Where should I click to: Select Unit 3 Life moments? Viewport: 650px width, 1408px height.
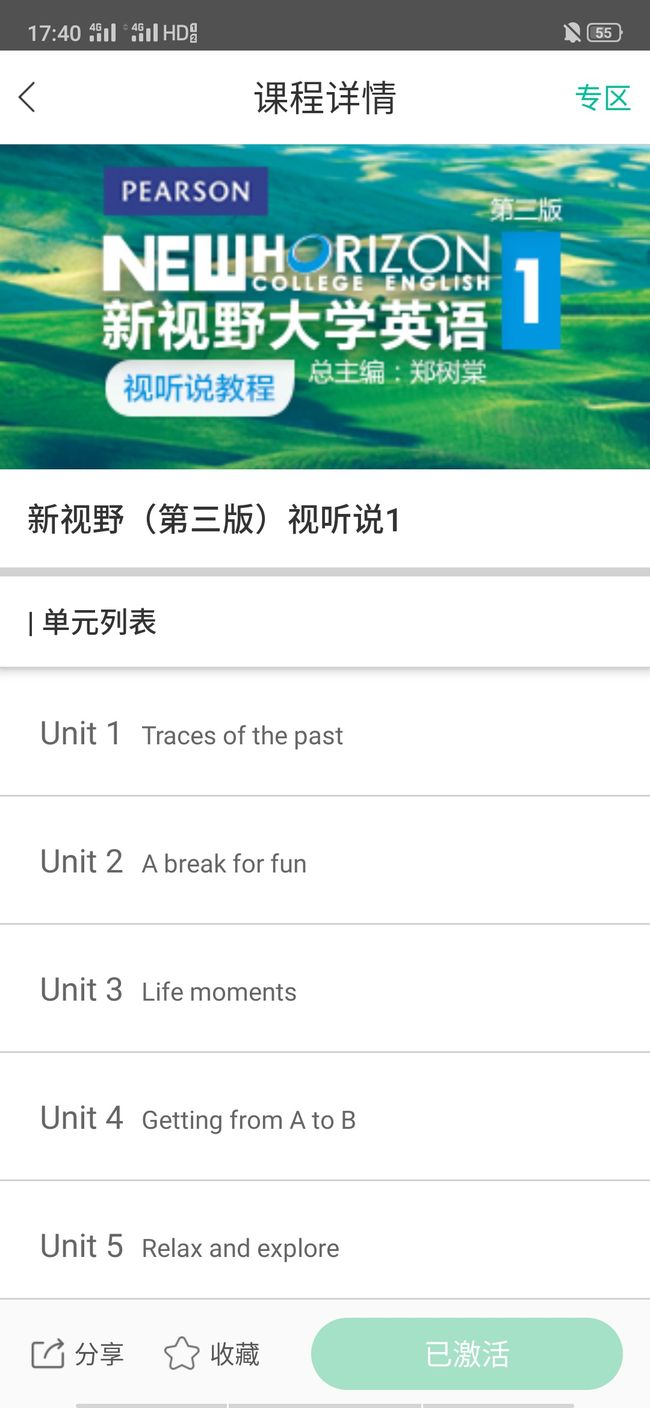click(x=325, y=989)
